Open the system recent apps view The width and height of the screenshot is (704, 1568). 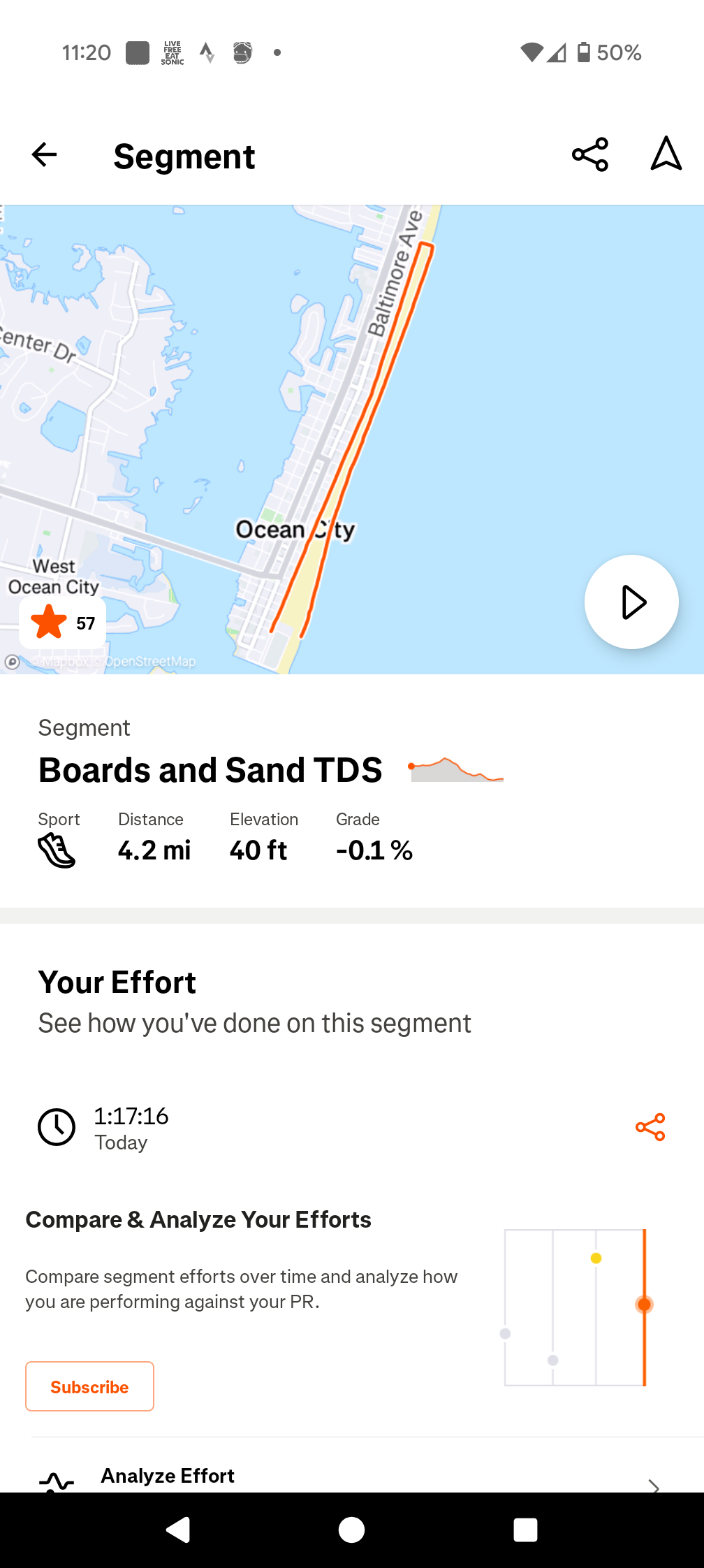coord(525,1530)
